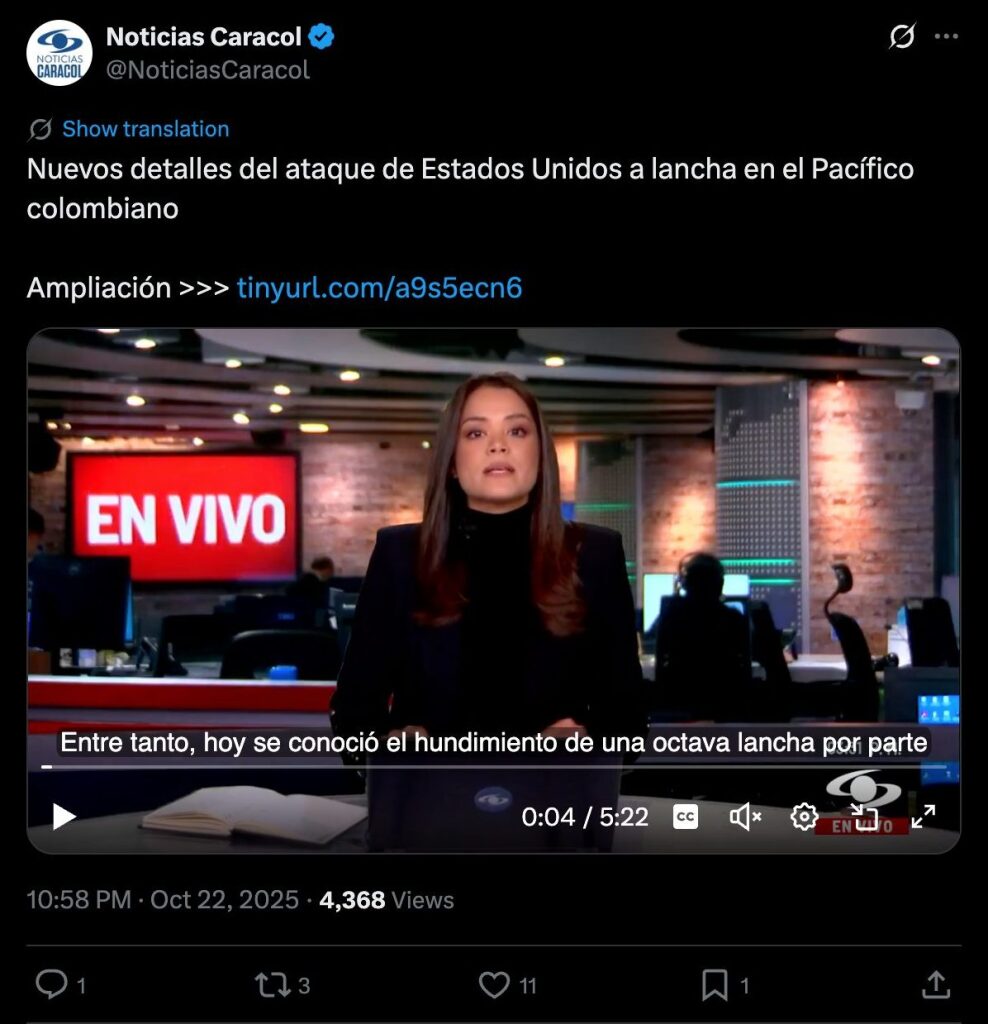988x1024 pixels.
Task: Toggle closed captions on the video
Action: (x=685, y=817)
